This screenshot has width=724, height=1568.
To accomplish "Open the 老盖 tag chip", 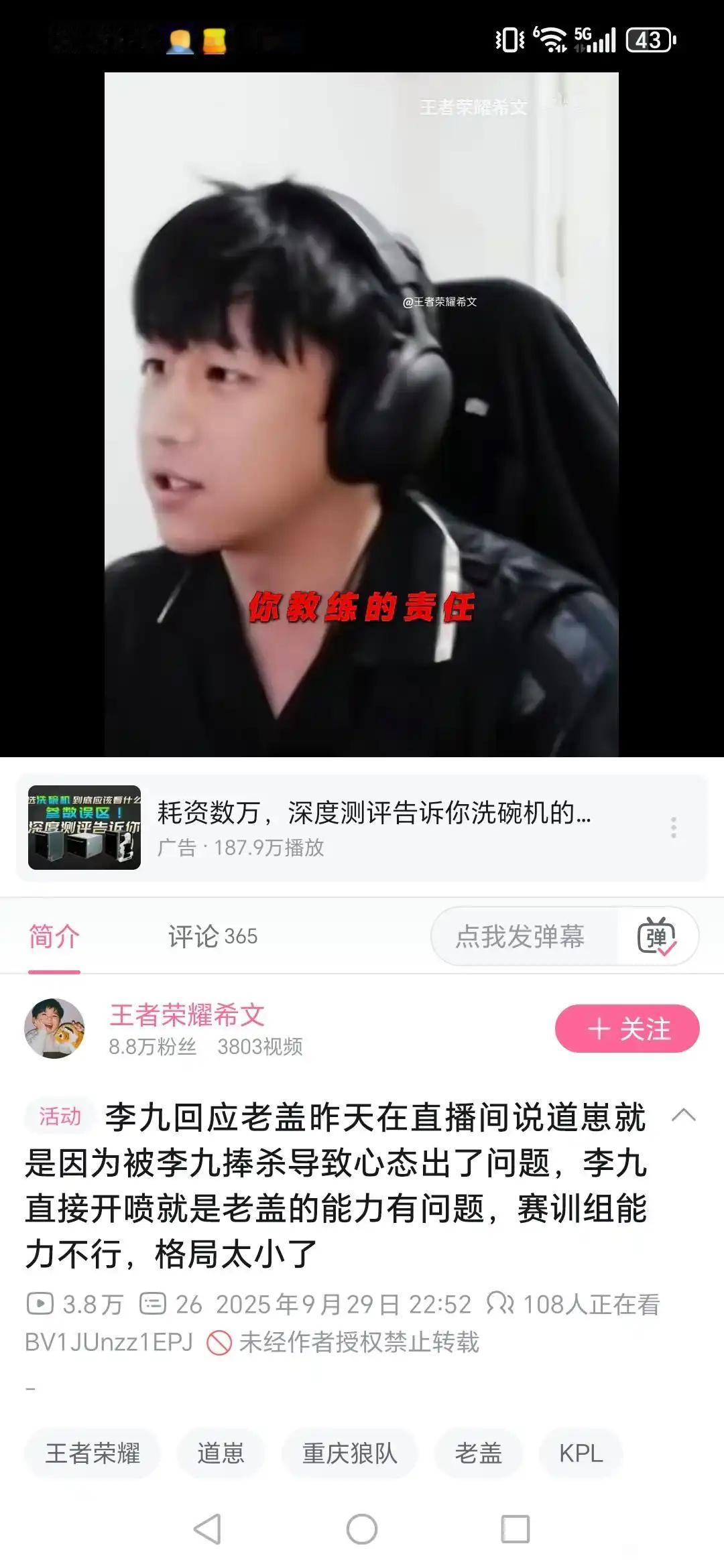I will tap(478, 1453).
